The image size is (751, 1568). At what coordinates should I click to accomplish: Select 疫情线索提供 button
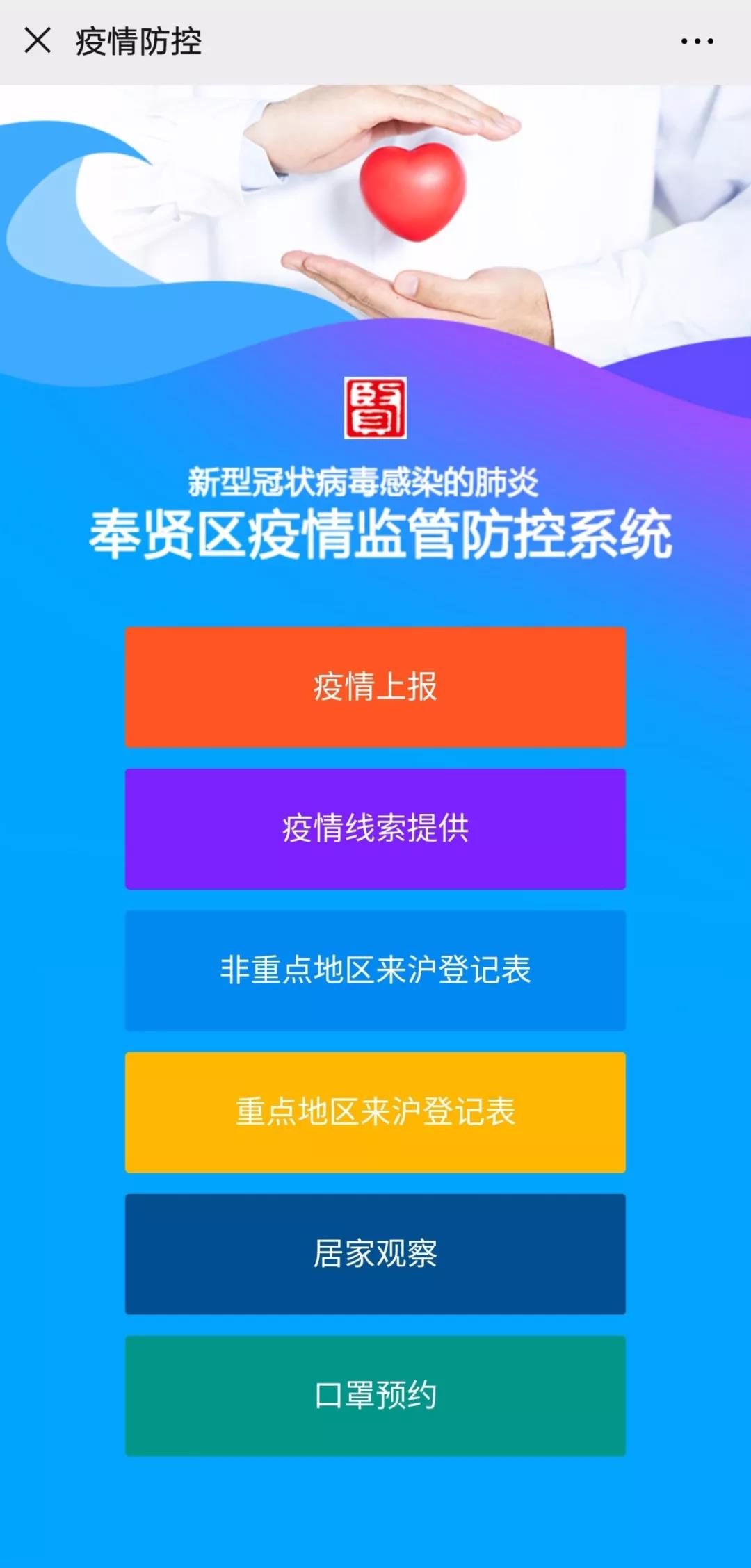coord(375,829)
